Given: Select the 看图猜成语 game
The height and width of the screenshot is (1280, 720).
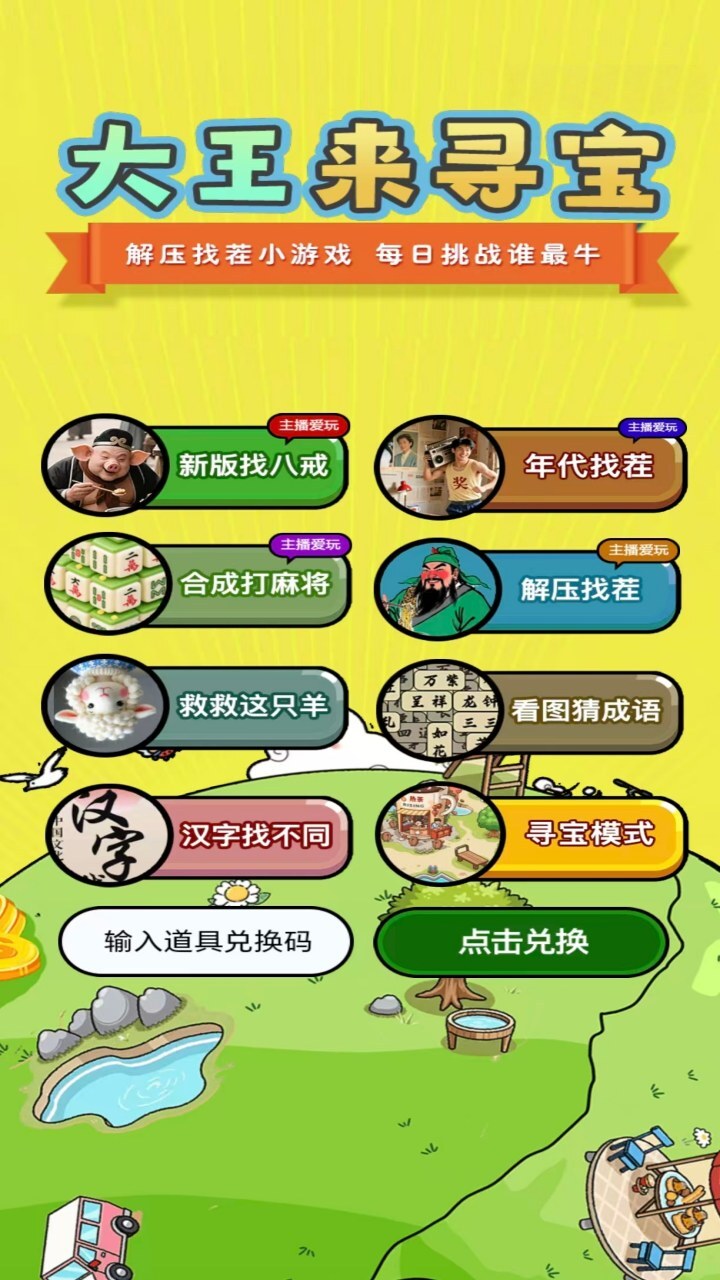Looking at the screenshot, I should click(585, 711).
